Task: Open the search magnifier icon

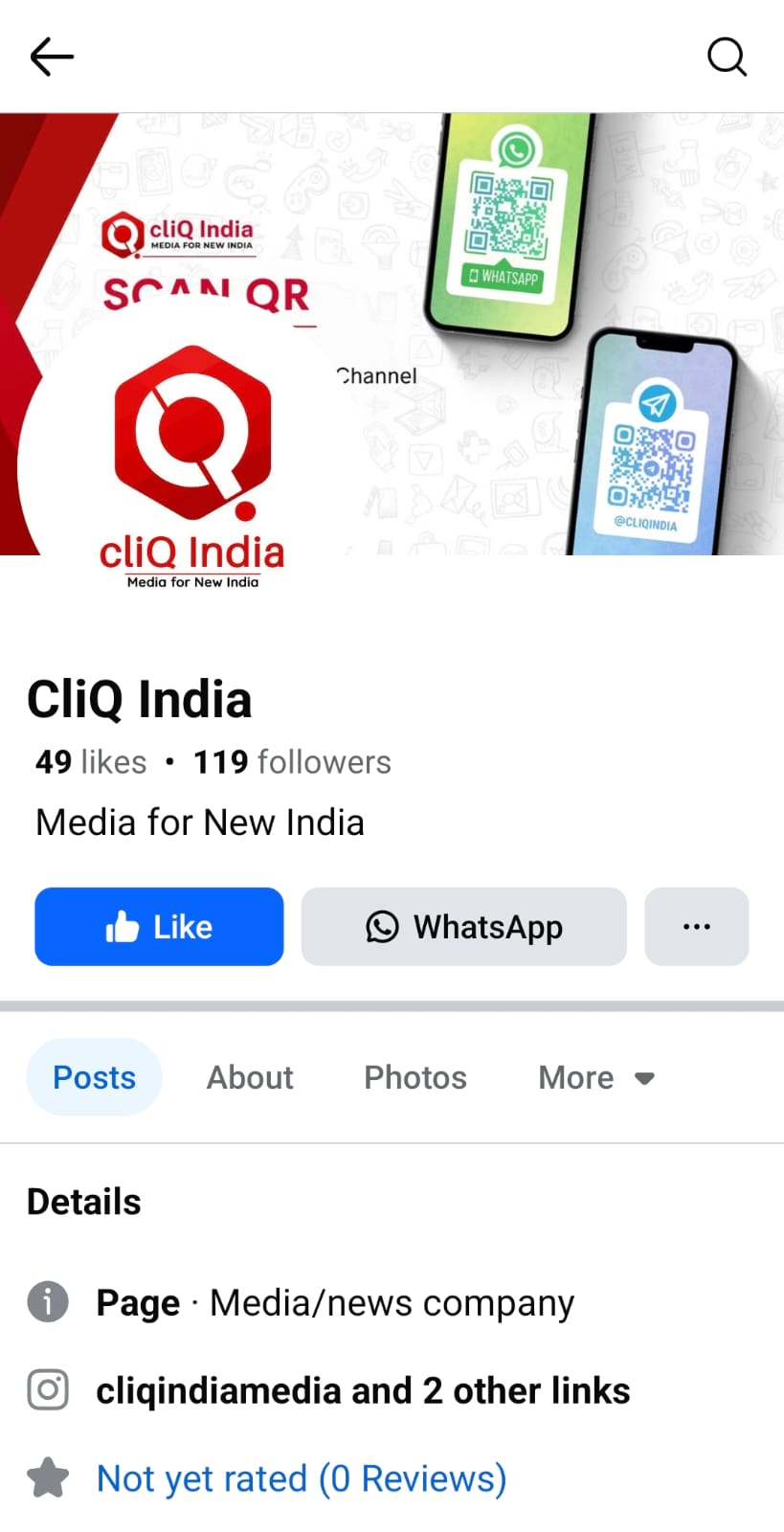Action: point(727,57)
